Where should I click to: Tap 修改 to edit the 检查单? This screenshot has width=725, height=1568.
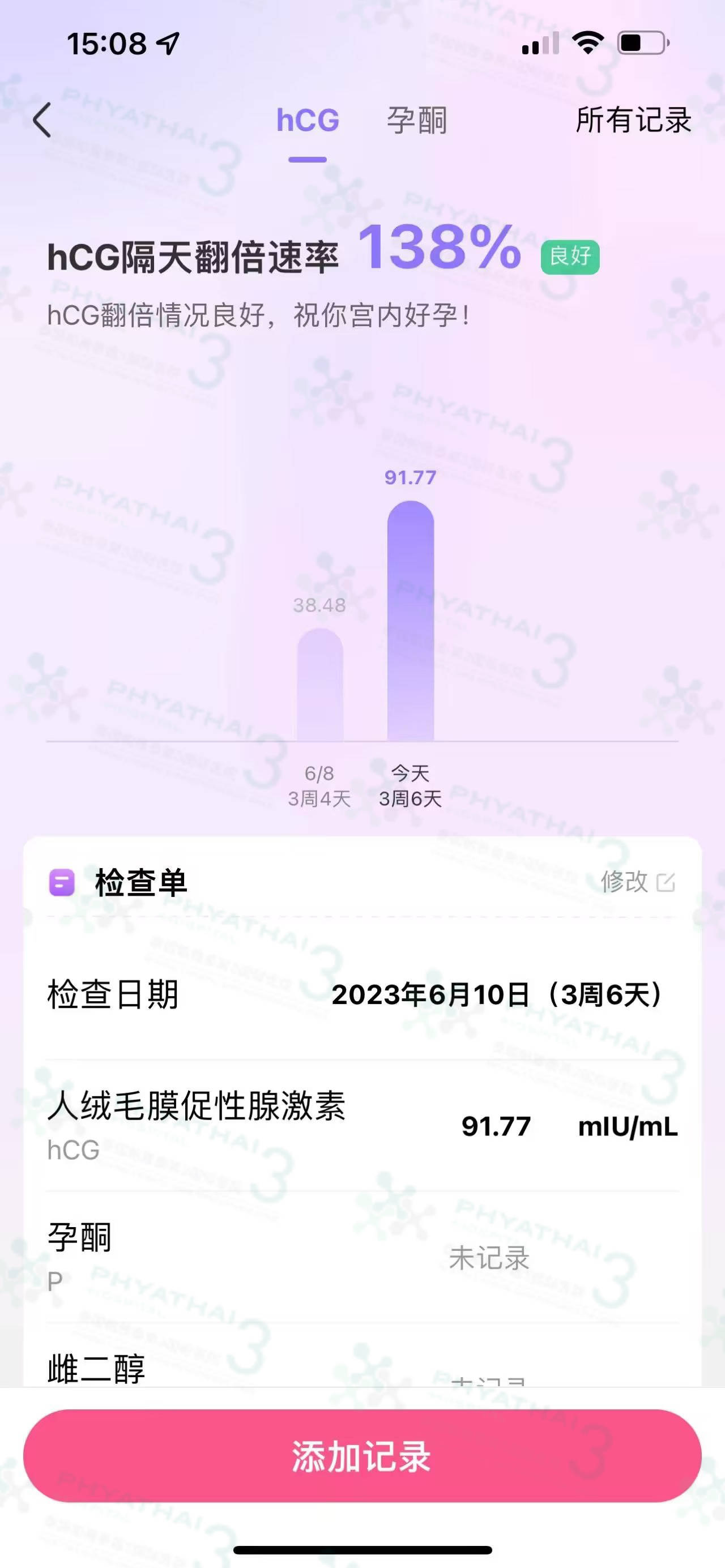pyautogui.click(x=637, y=881)
